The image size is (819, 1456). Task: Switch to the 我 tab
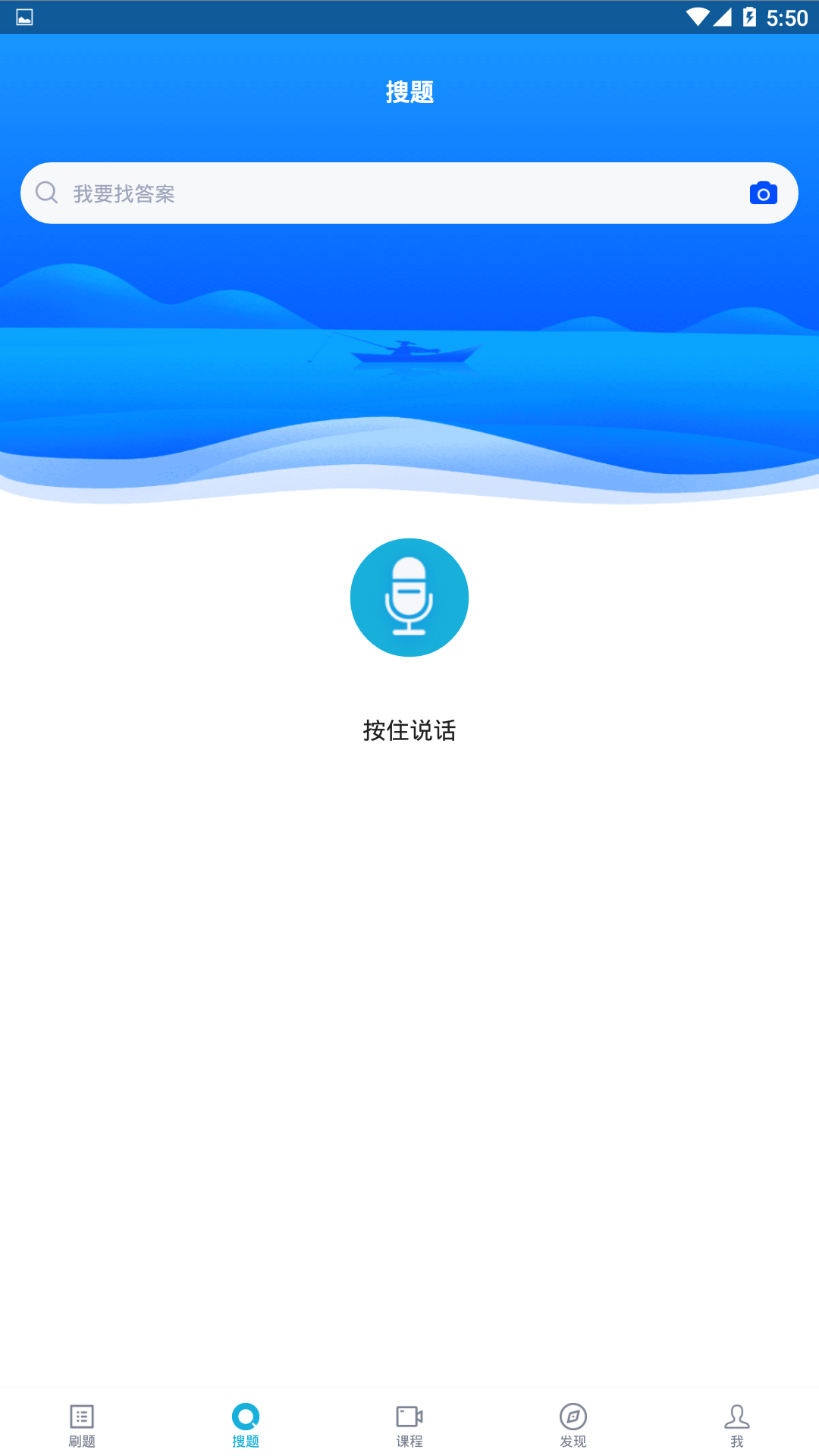pyautogui.click(x=736, y=1426)
